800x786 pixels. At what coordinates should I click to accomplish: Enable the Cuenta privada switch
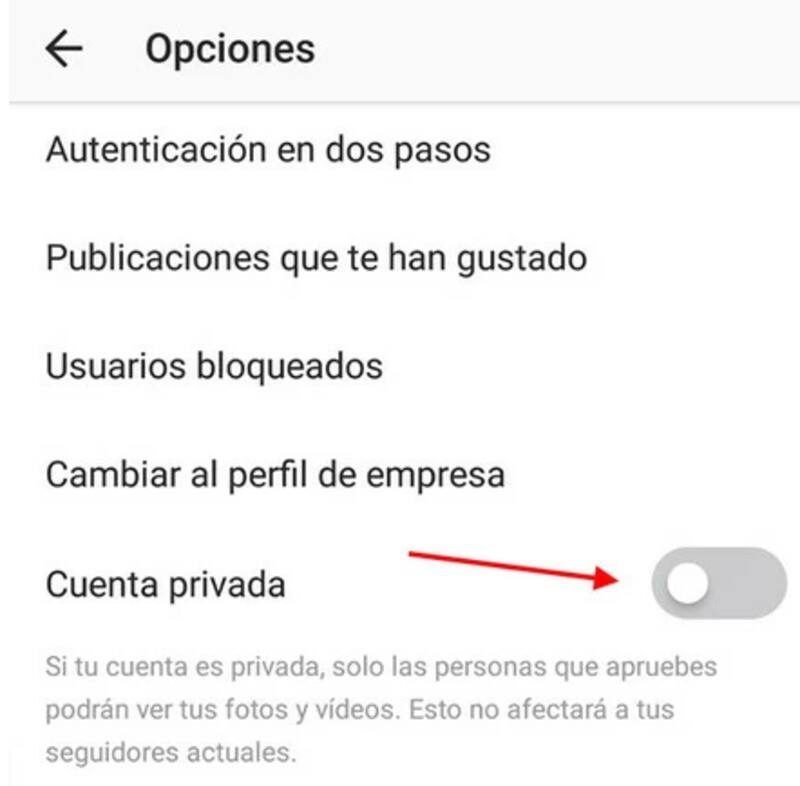pos(718,584)
